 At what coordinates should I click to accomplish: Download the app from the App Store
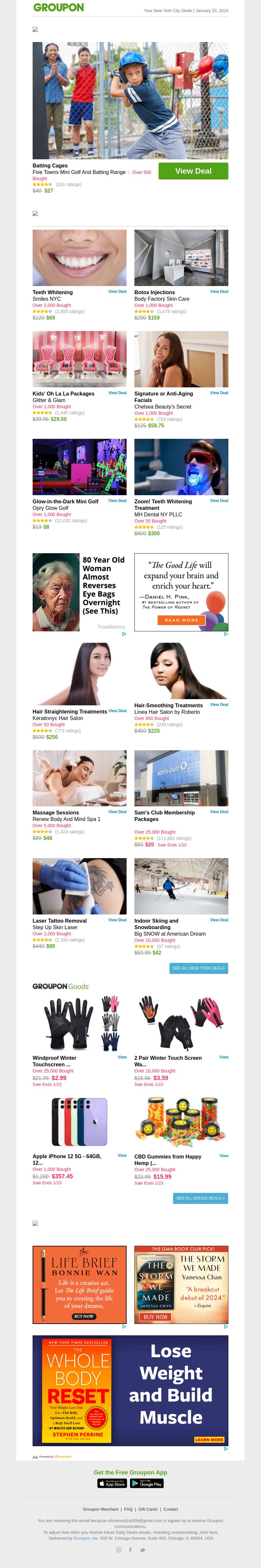(113, 1483)
